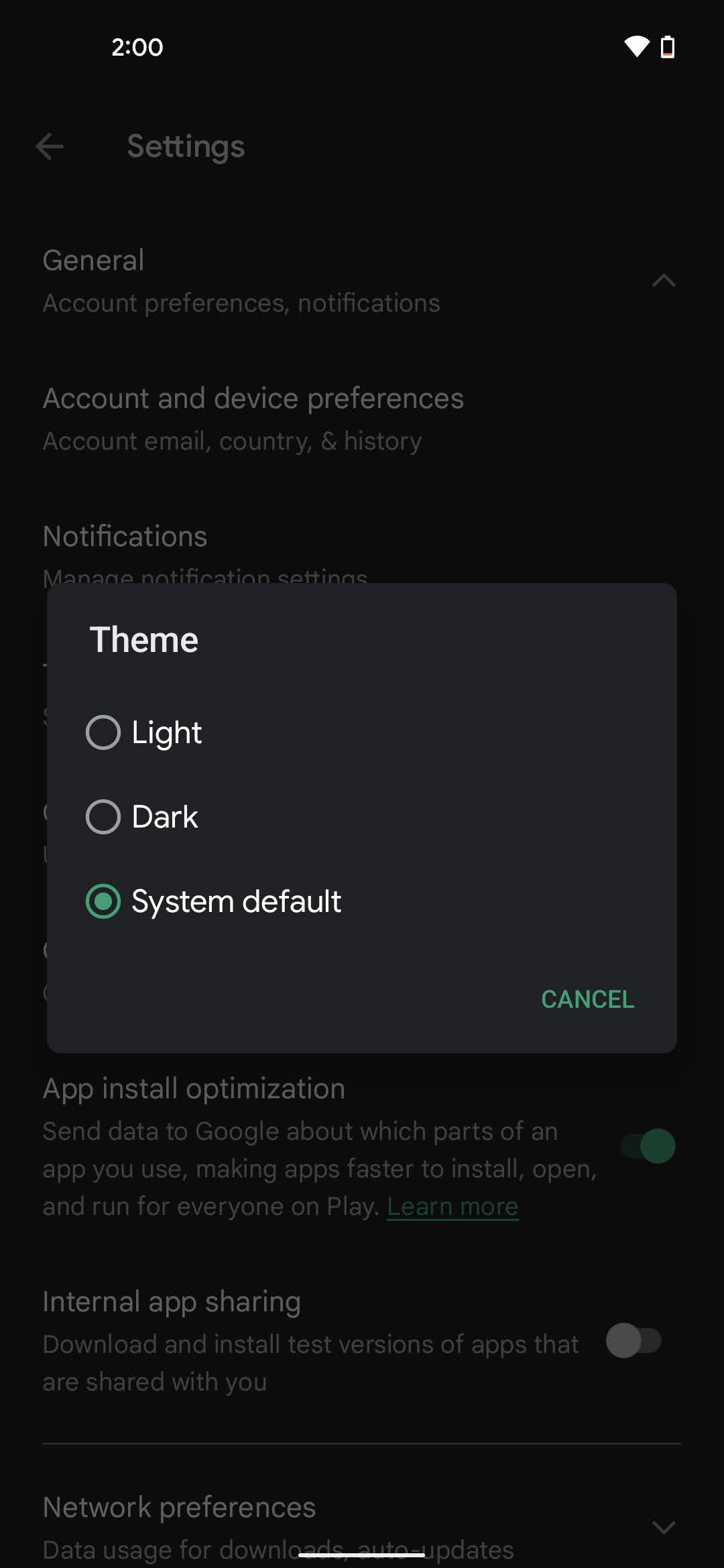
Task: Select the Light theme option
Action: pyautogui.click(x=103, y=732)
